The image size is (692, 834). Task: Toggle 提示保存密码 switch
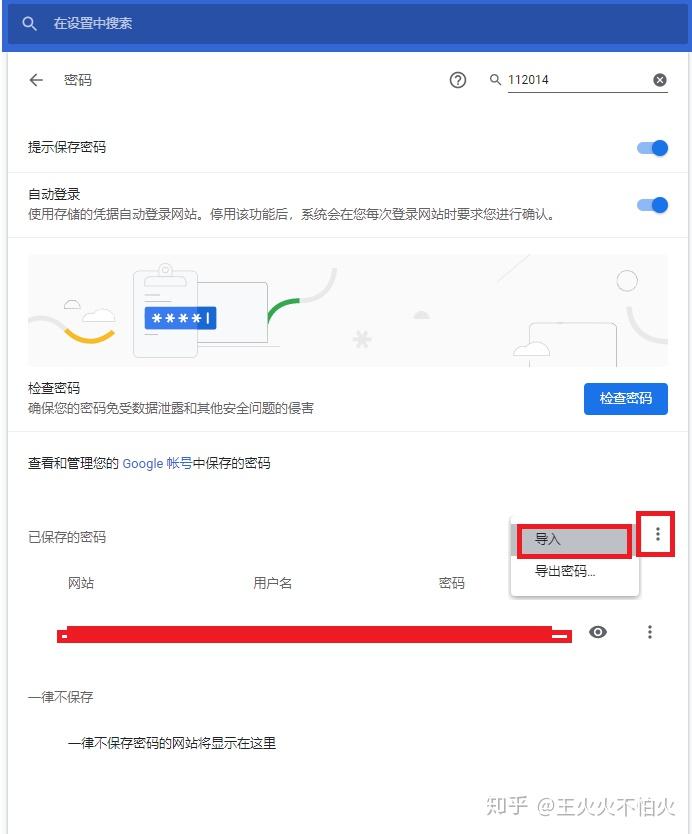pyautogui.click(x=652, y=148)
